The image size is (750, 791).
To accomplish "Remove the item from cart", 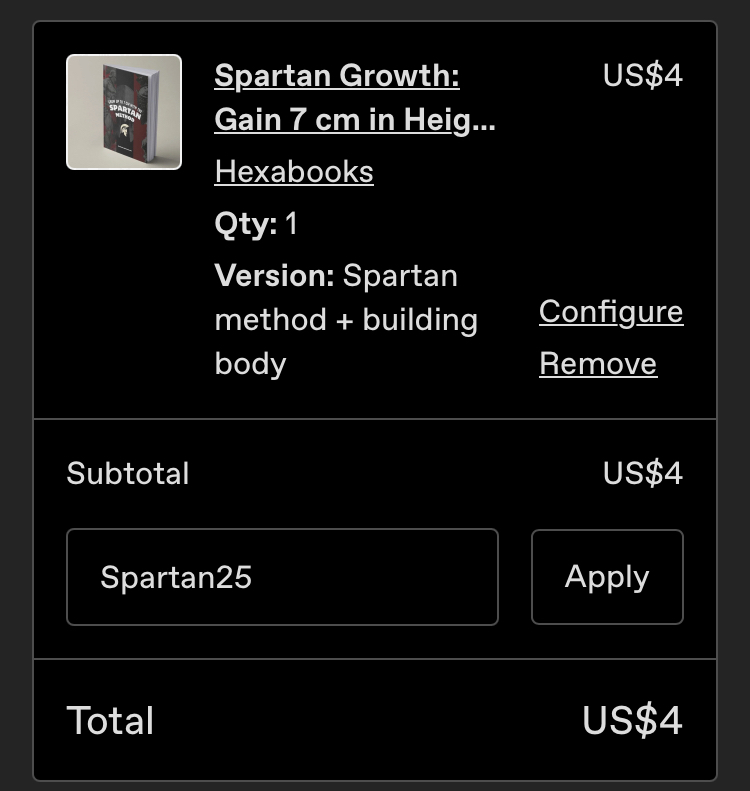I will point(598,364).
